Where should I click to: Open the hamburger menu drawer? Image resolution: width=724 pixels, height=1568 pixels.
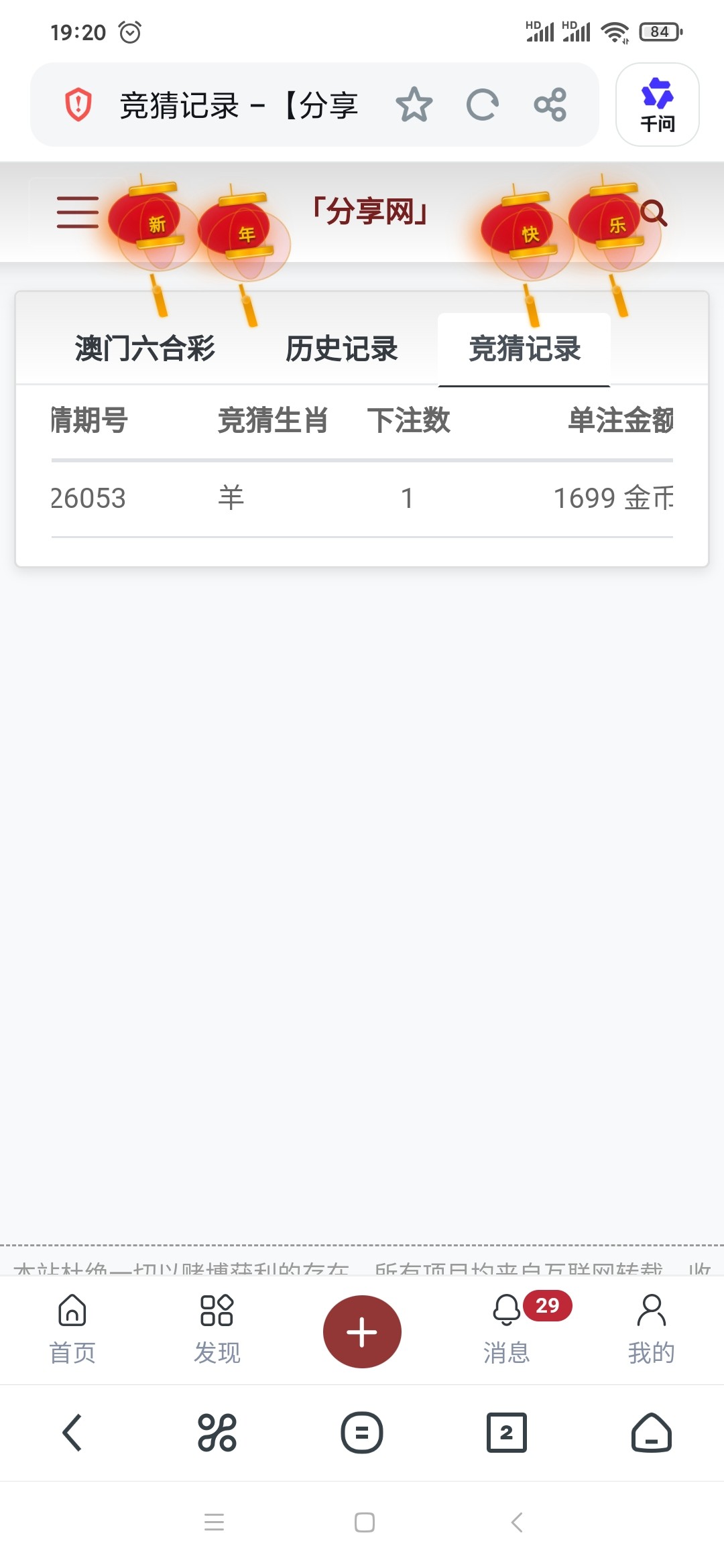point(77,212)
